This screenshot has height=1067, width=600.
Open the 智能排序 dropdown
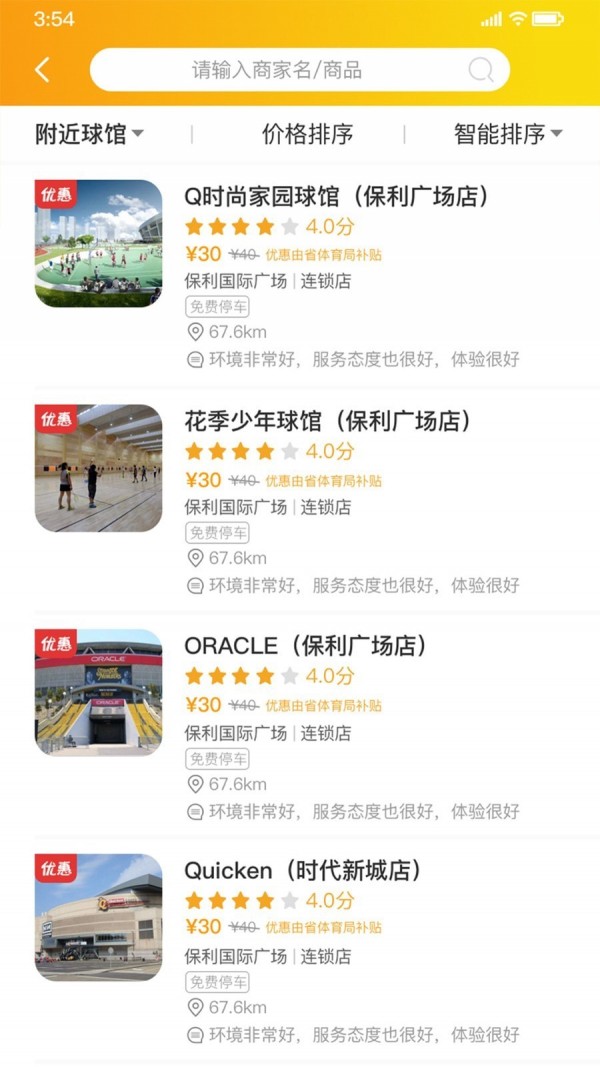508,134
